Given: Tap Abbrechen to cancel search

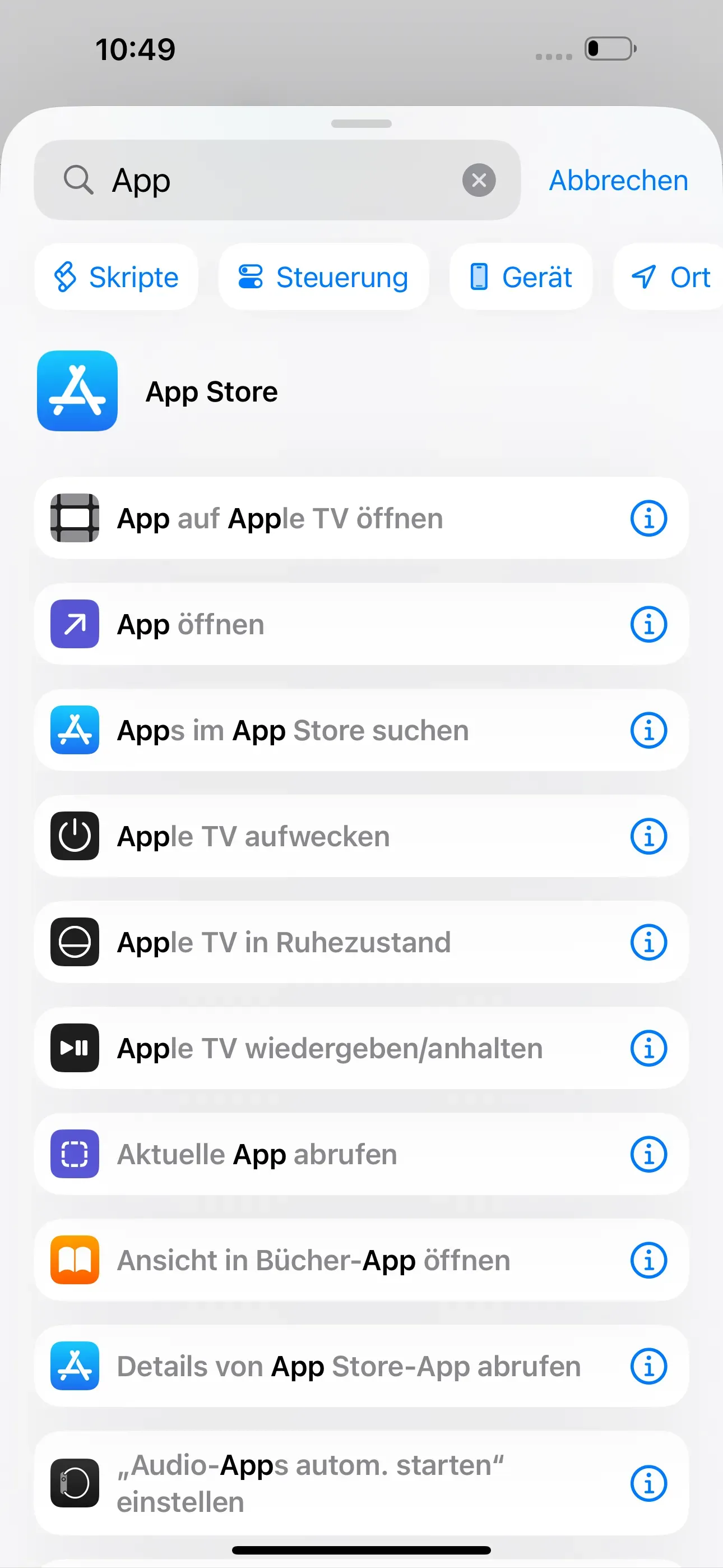Looking at the screenshot, I should (x=617, y=179).
